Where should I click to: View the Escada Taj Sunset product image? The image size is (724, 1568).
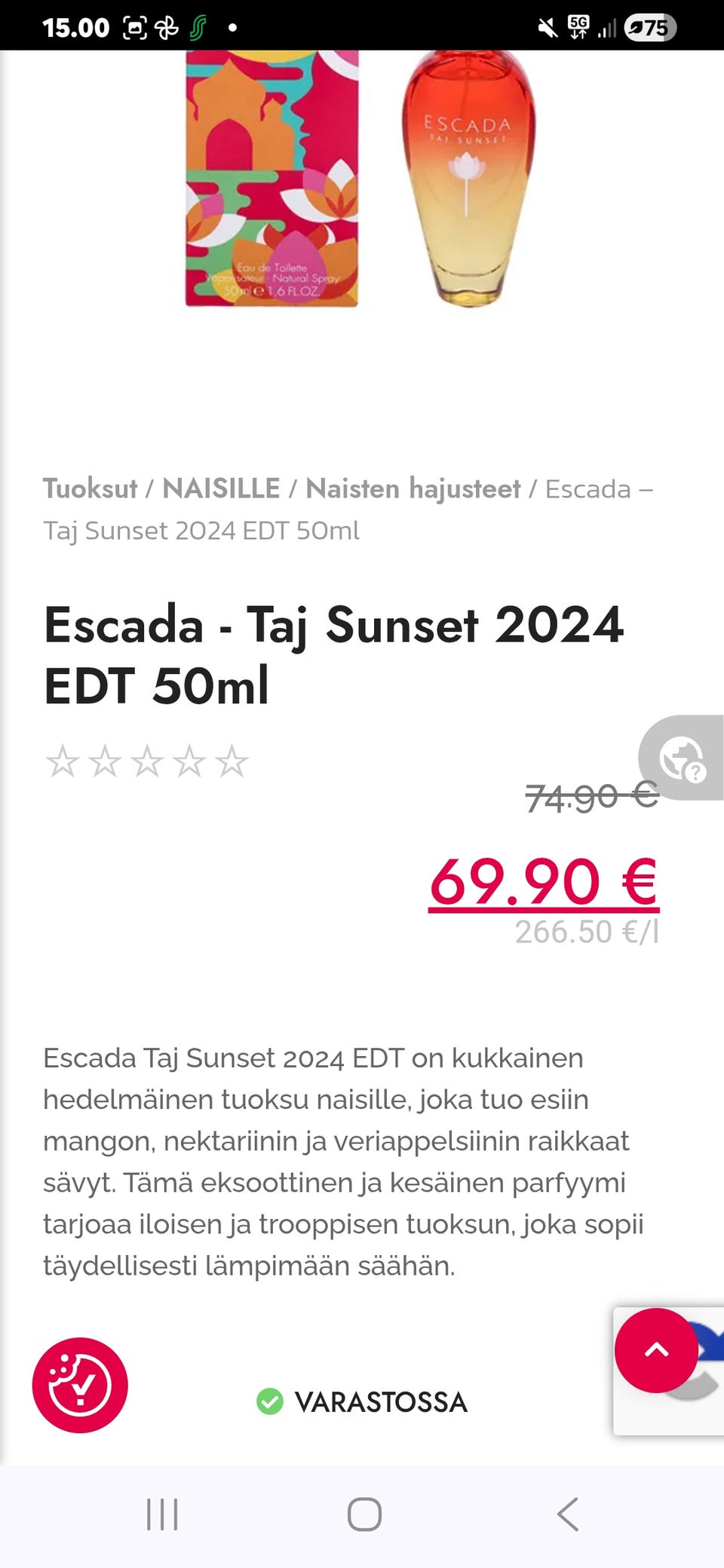pos(360,181)
